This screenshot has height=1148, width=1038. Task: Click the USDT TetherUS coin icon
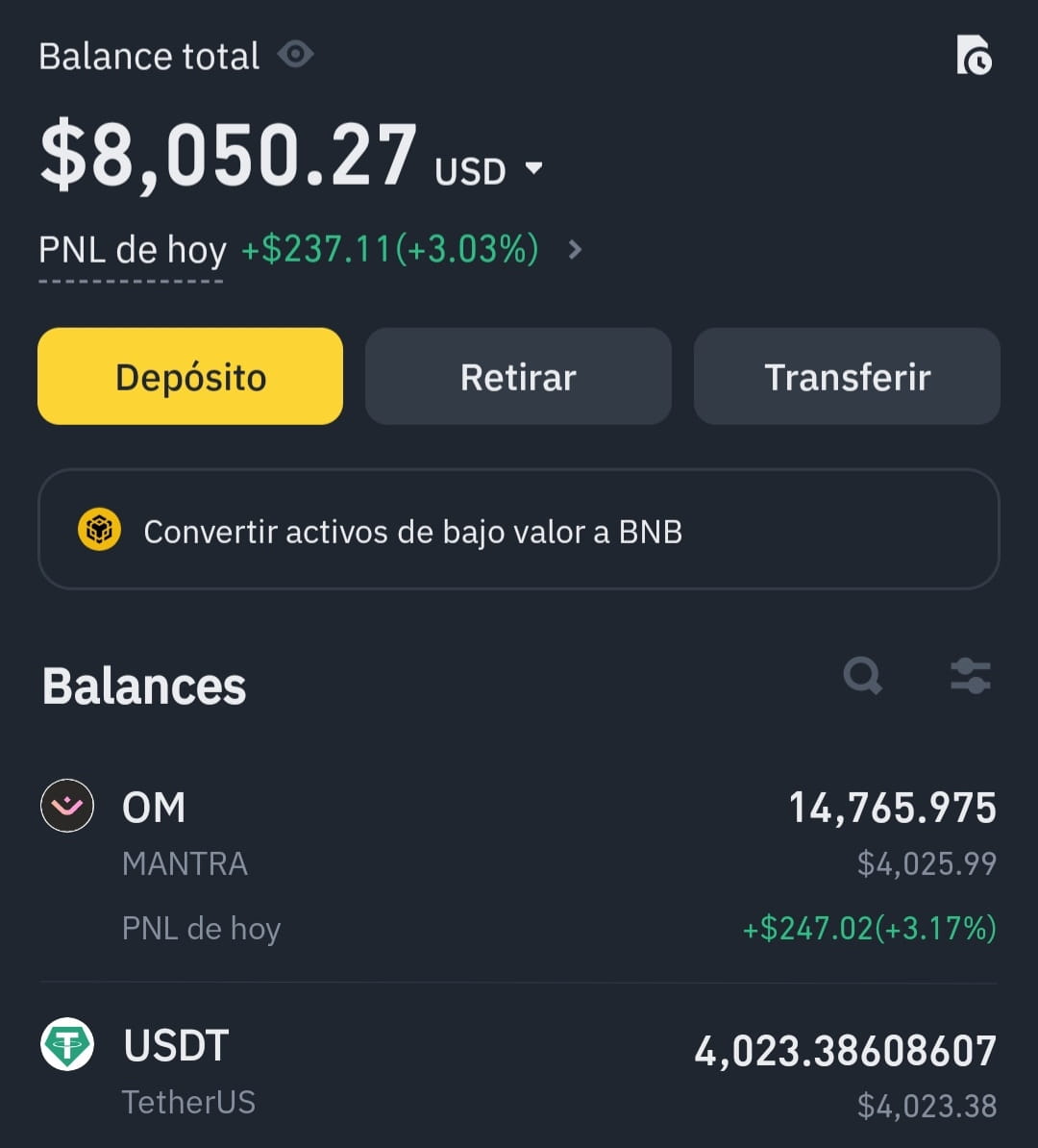66,1044
